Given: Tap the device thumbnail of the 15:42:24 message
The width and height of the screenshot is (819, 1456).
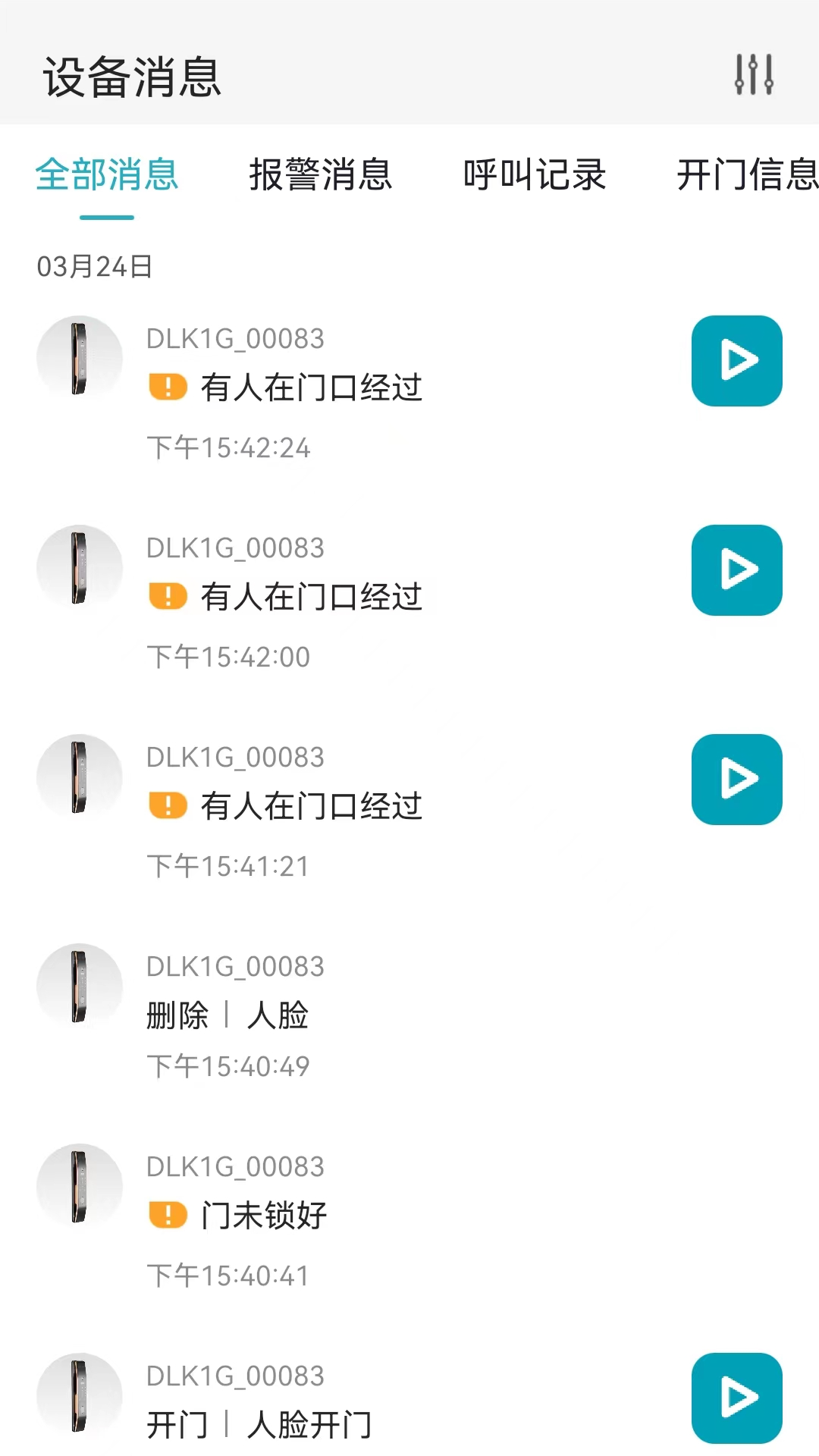Looking at the screenshot, I should click(x=78, y=359).
